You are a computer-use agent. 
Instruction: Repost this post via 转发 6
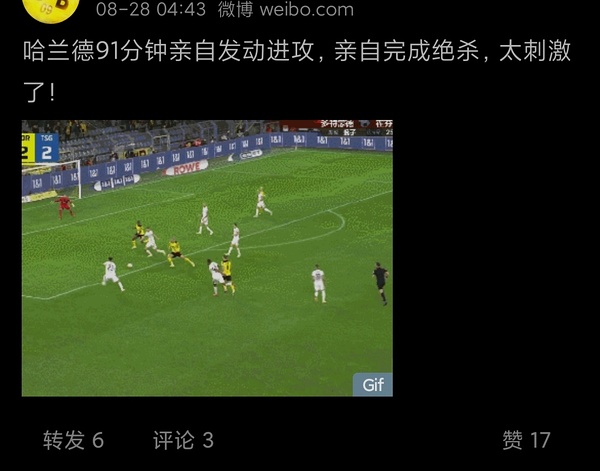click(73, 440)
